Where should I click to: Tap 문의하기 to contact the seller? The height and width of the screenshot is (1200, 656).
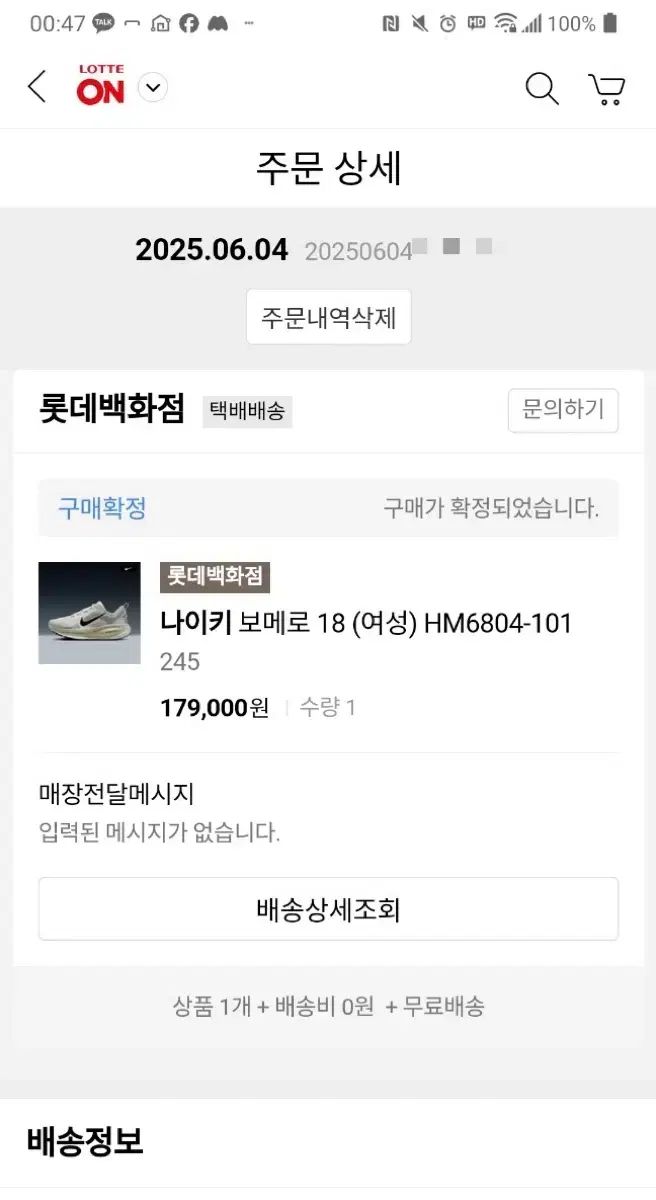563,410
